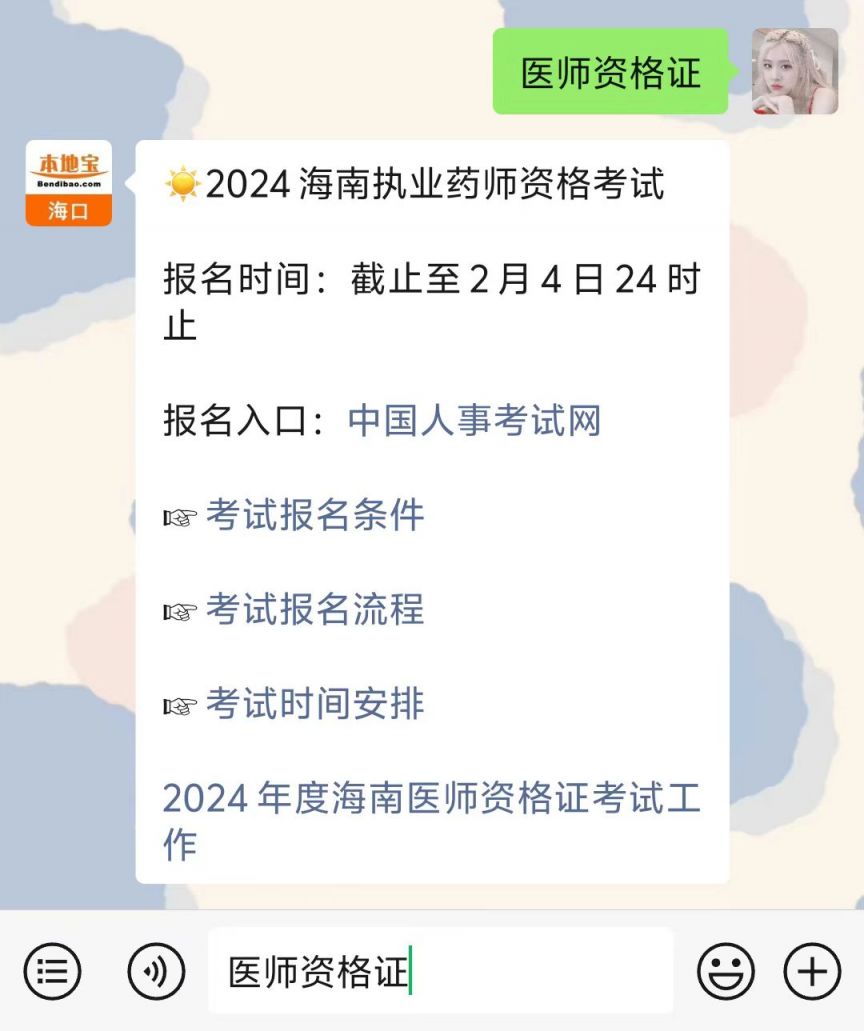Open the 考试时间安排 link
864x1031 pixels.
click(x=315, y=703)
